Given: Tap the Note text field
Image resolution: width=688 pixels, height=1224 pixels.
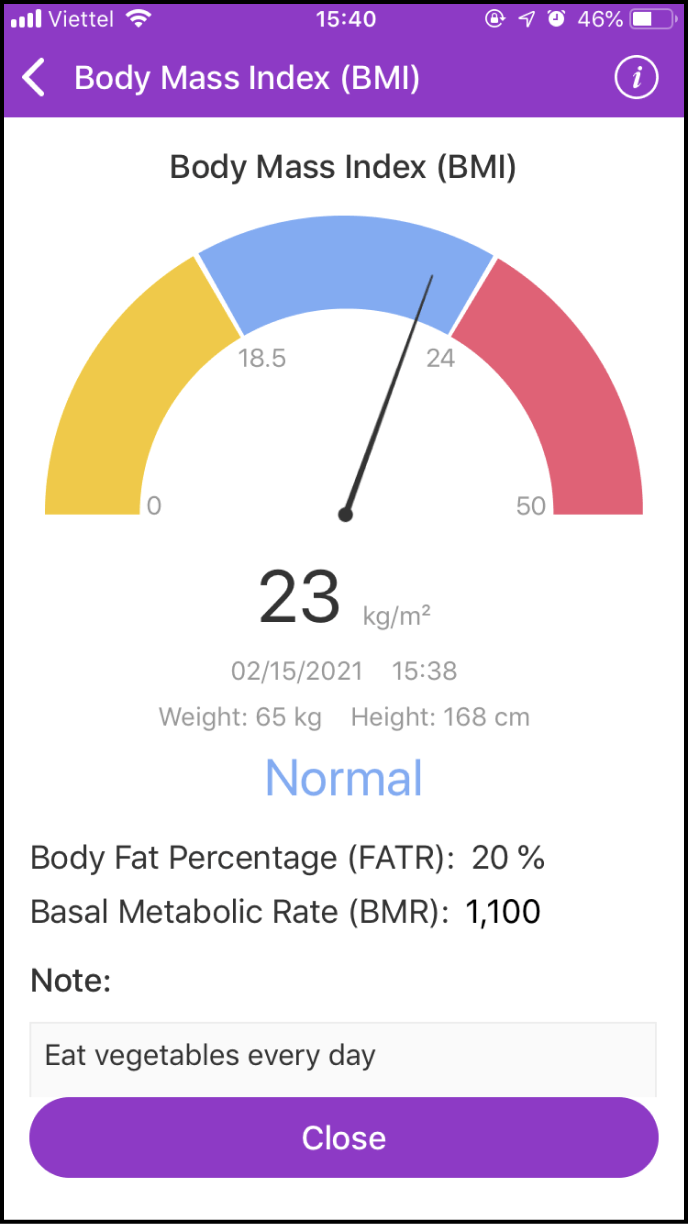Looking at the screenshot, I should pos(343,1058).
